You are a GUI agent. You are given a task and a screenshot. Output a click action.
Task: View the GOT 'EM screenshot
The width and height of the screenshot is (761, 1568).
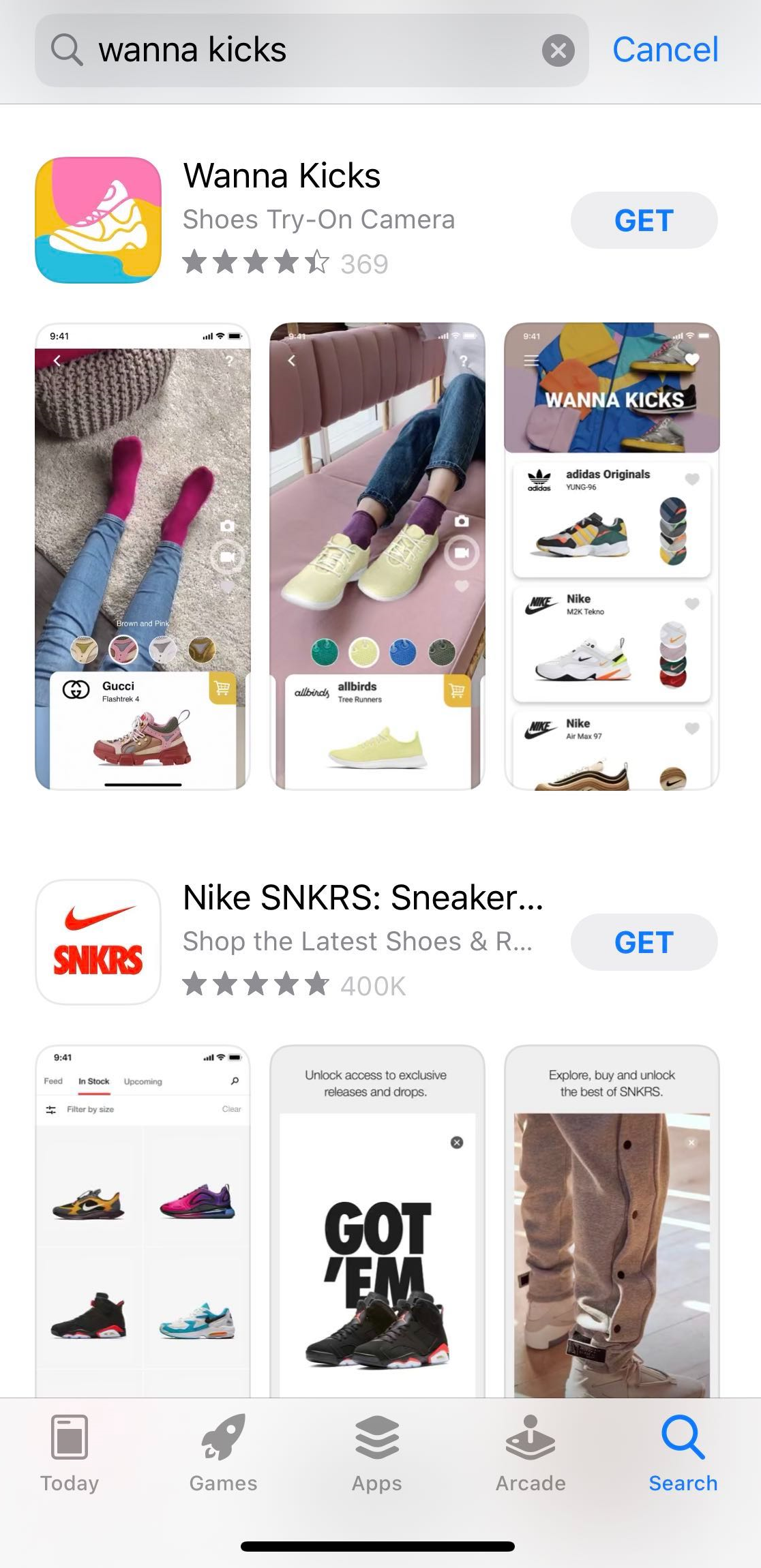coord(377,1221)
